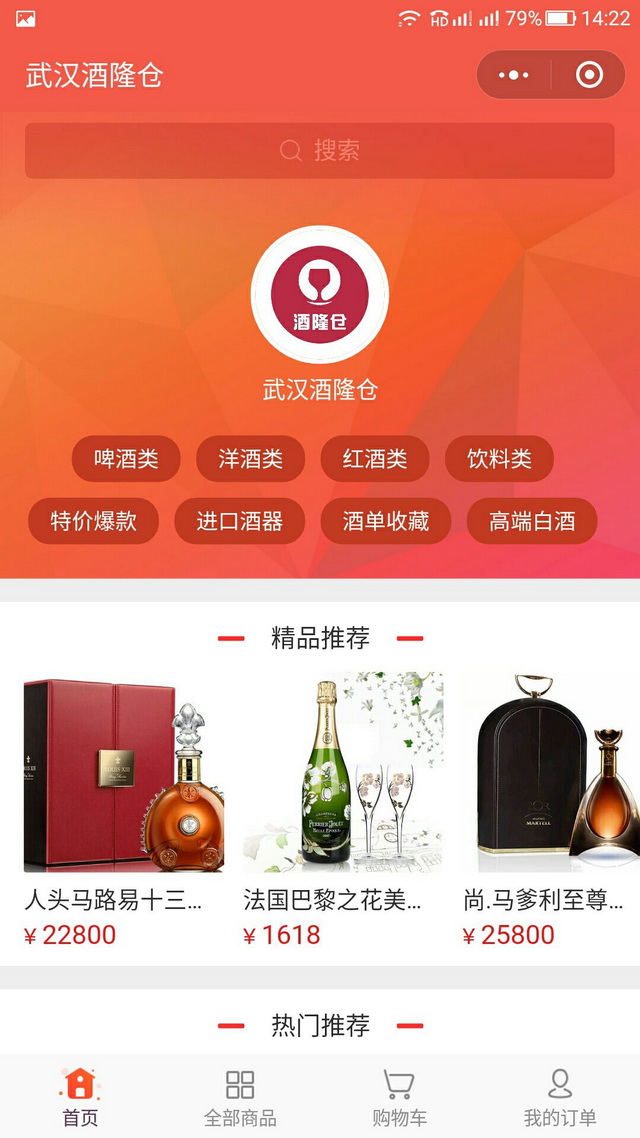
Task: Browse 高端白酒 category
Action: click(532, 521)
